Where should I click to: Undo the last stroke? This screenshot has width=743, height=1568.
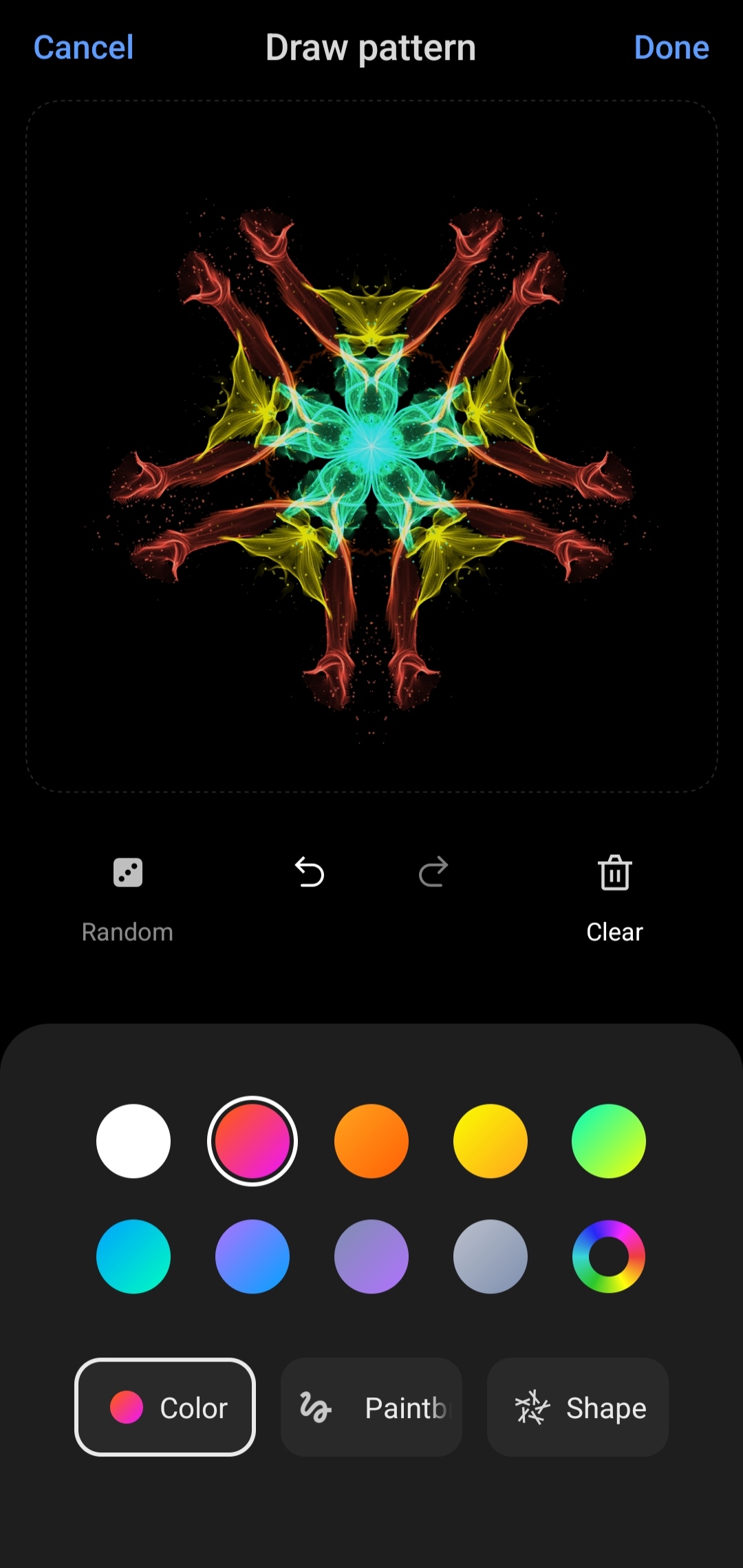point(310,873)
